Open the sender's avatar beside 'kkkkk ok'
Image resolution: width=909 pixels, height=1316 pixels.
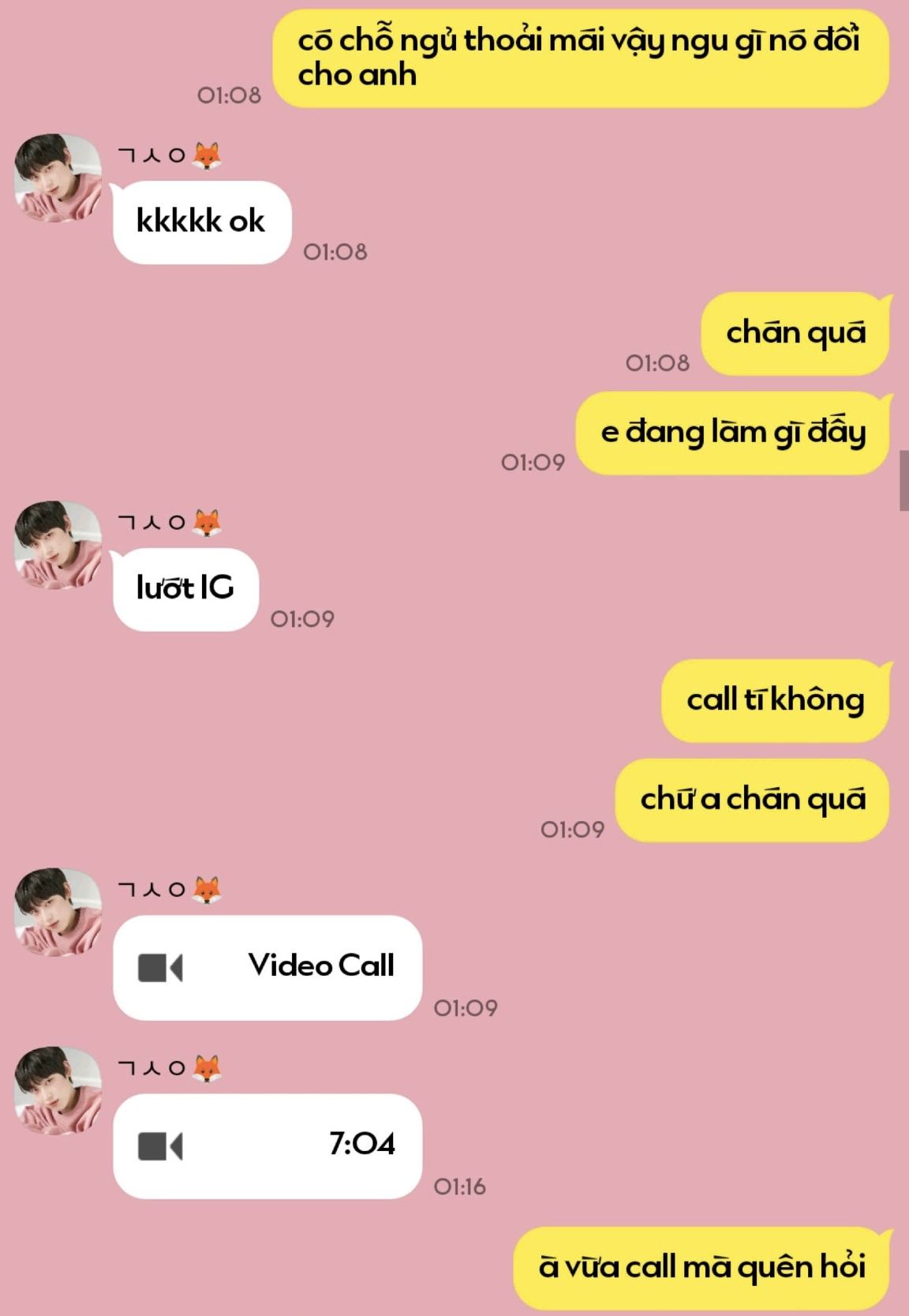(58, 178)
